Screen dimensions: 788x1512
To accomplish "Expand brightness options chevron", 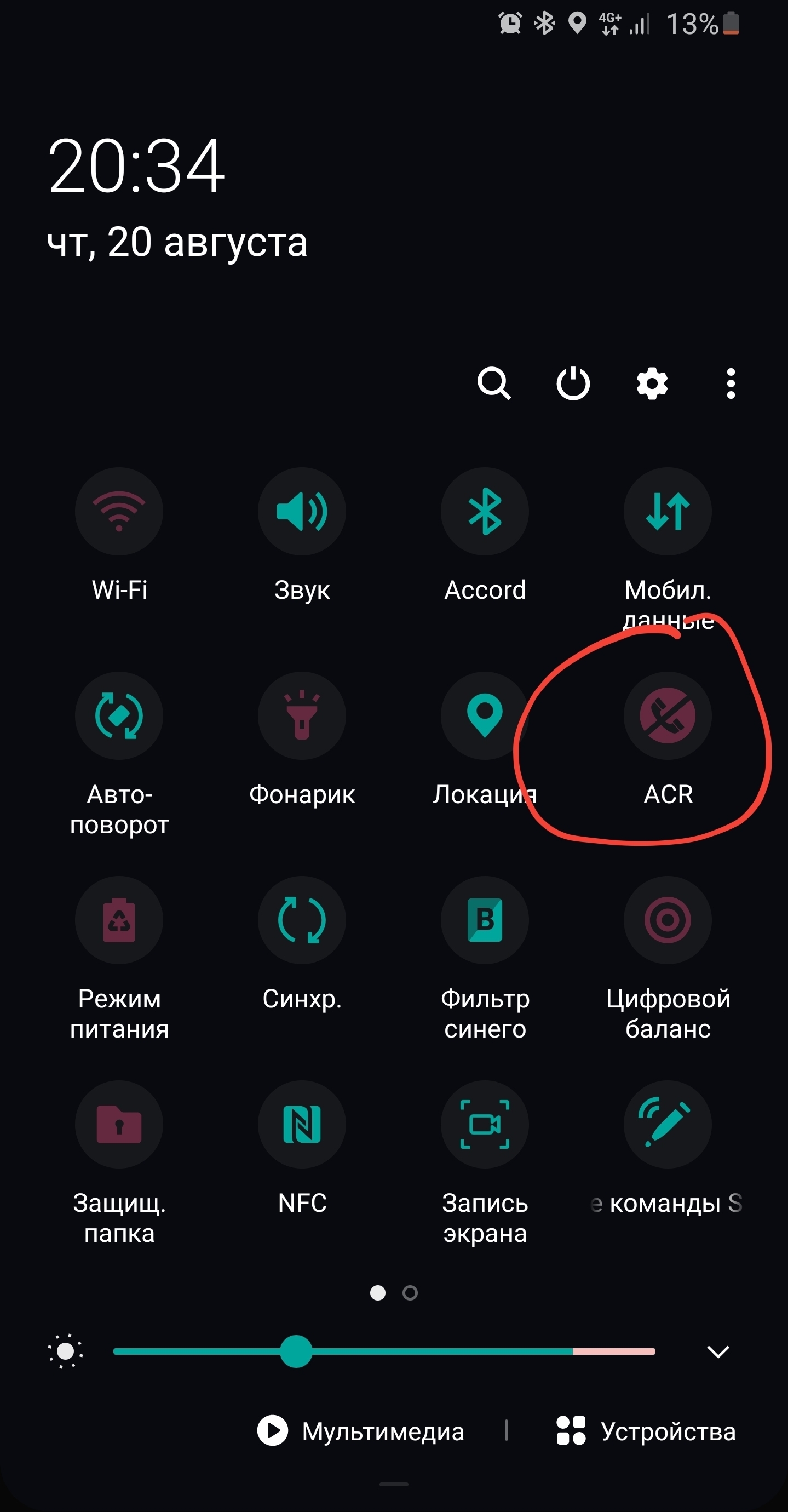I will (717, 1352).
